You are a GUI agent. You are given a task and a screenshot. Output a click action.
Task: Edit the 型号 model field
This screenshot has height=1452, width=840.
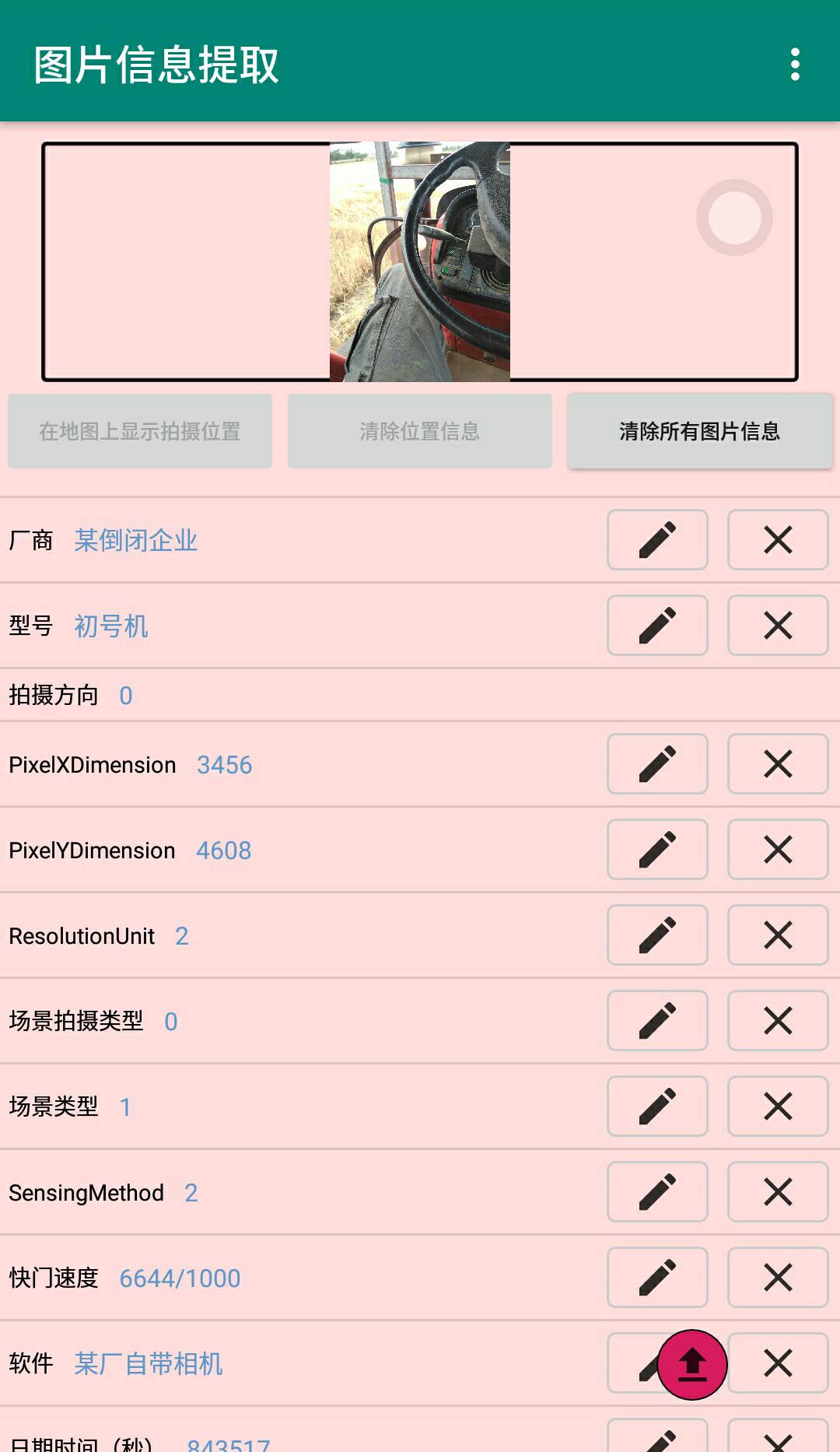tap(657, 625)
